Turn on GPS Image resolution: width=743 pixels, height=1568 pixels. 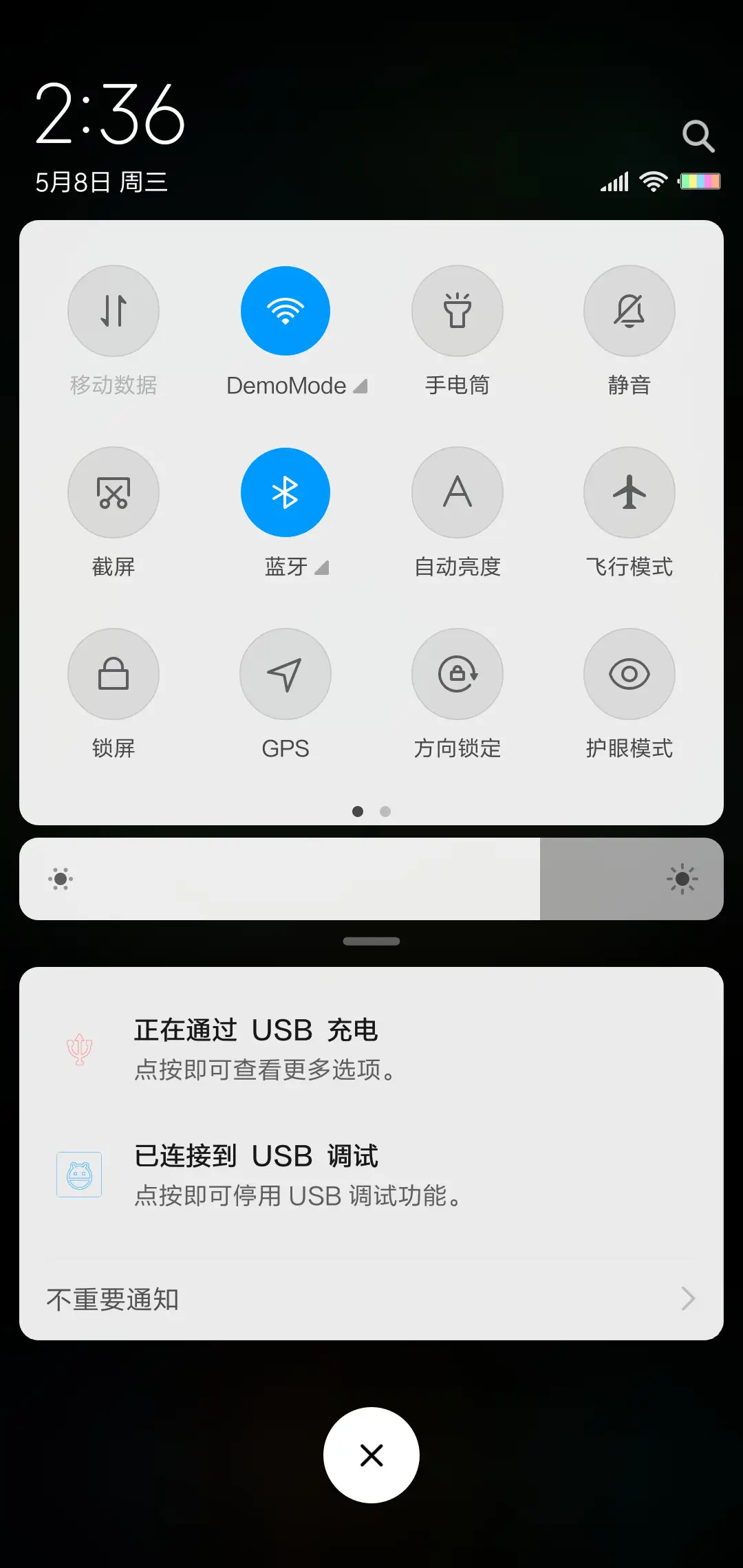pos(286,674)
